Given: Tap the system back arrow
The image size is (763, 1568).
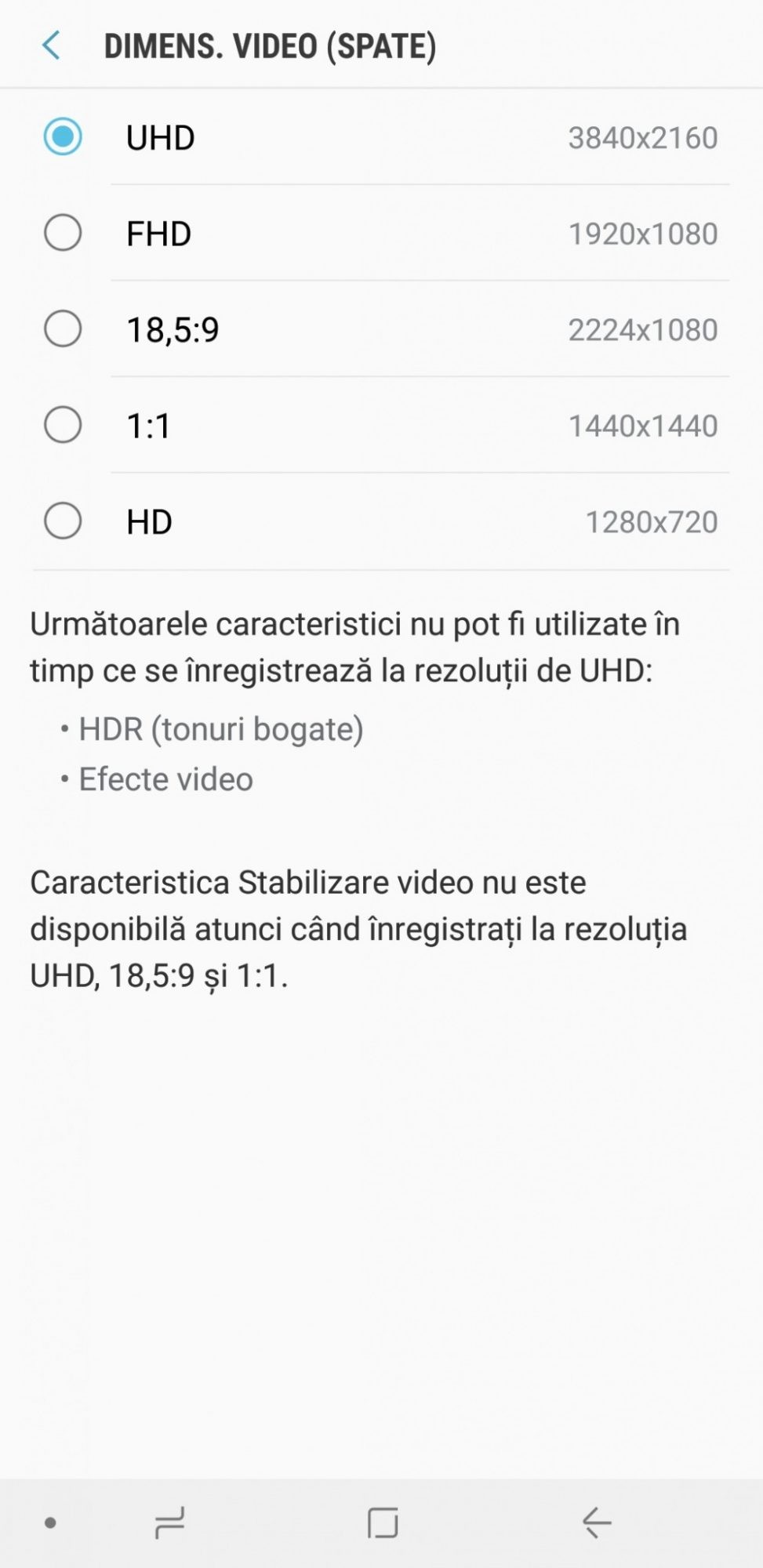Looking at the screenshot, I should pos(596,1523).
